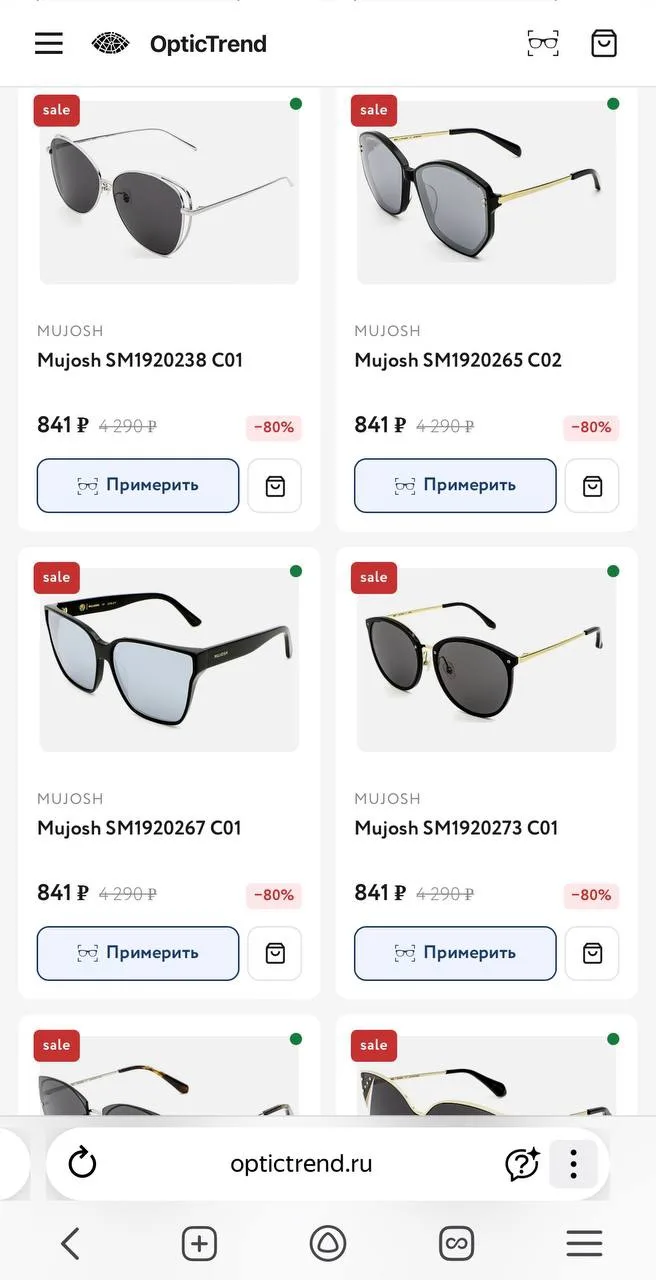Go back in the browser
656x1280 pixels.
click(70, 1243)
